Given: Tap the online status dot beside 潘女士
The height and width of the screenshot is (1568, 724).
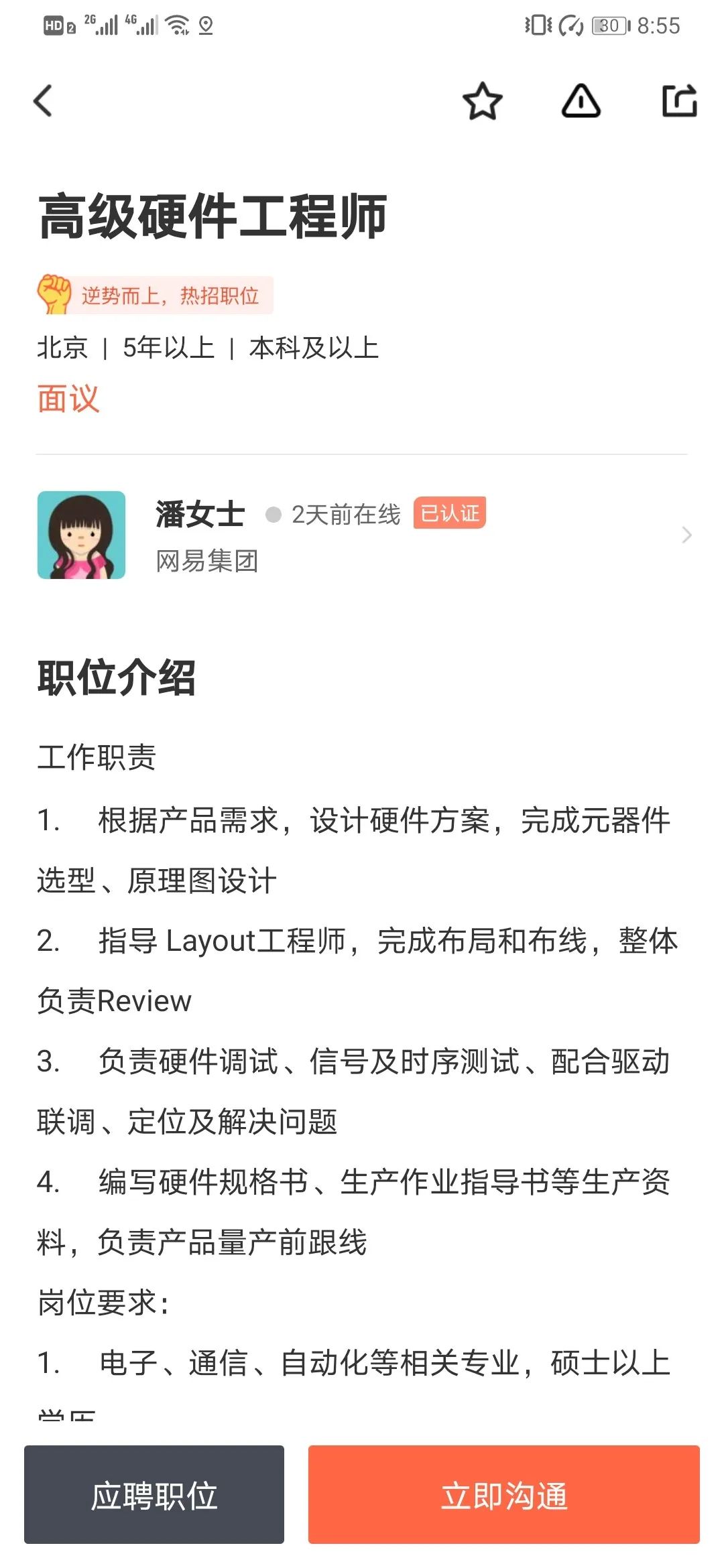Looking at the screenshot, I should (x=272, y=515).
